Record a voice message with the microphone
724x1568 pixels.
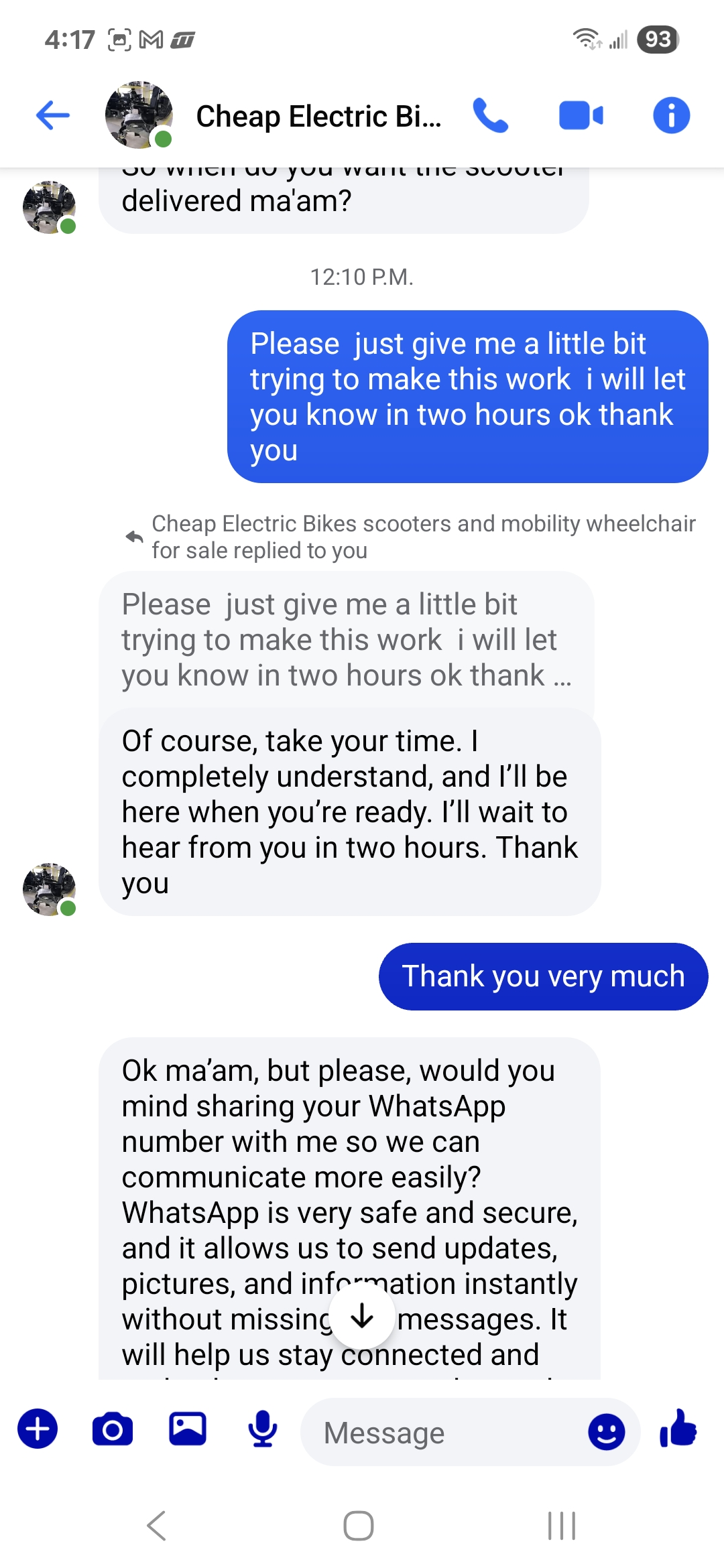tap(263, 1430)
